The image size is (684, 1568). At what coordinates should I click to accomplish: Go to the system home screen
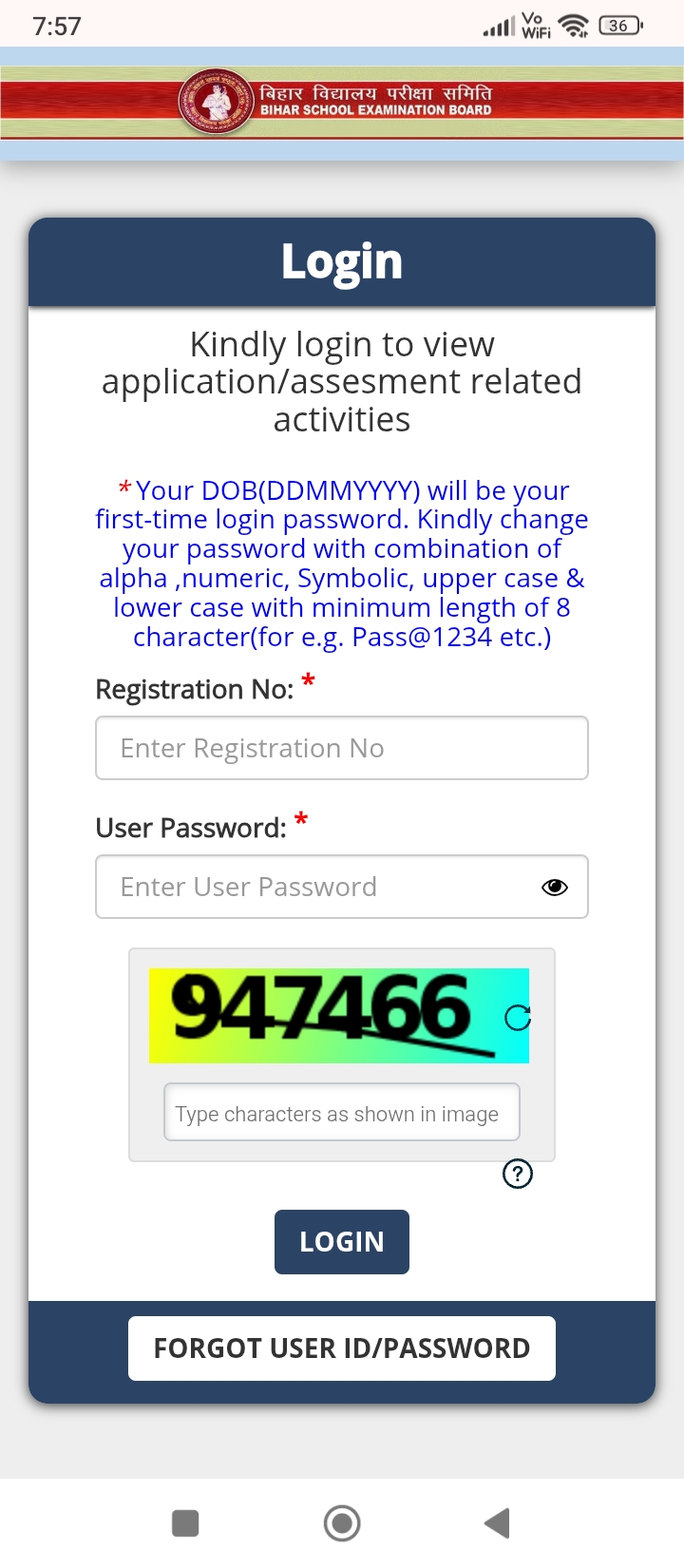click(x=341, y=1523)
